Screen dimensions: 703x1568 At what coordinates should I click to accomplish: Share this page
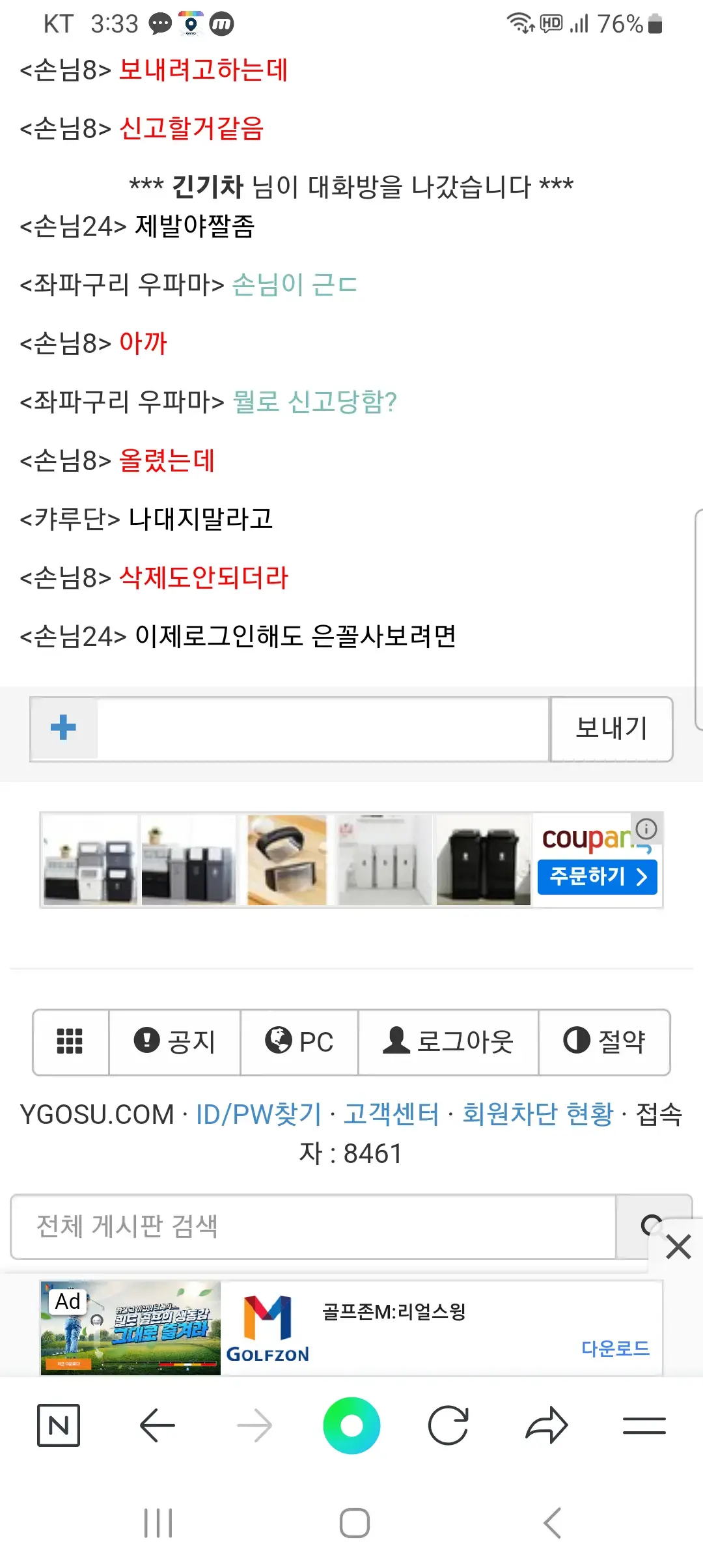pos(547,1425)
